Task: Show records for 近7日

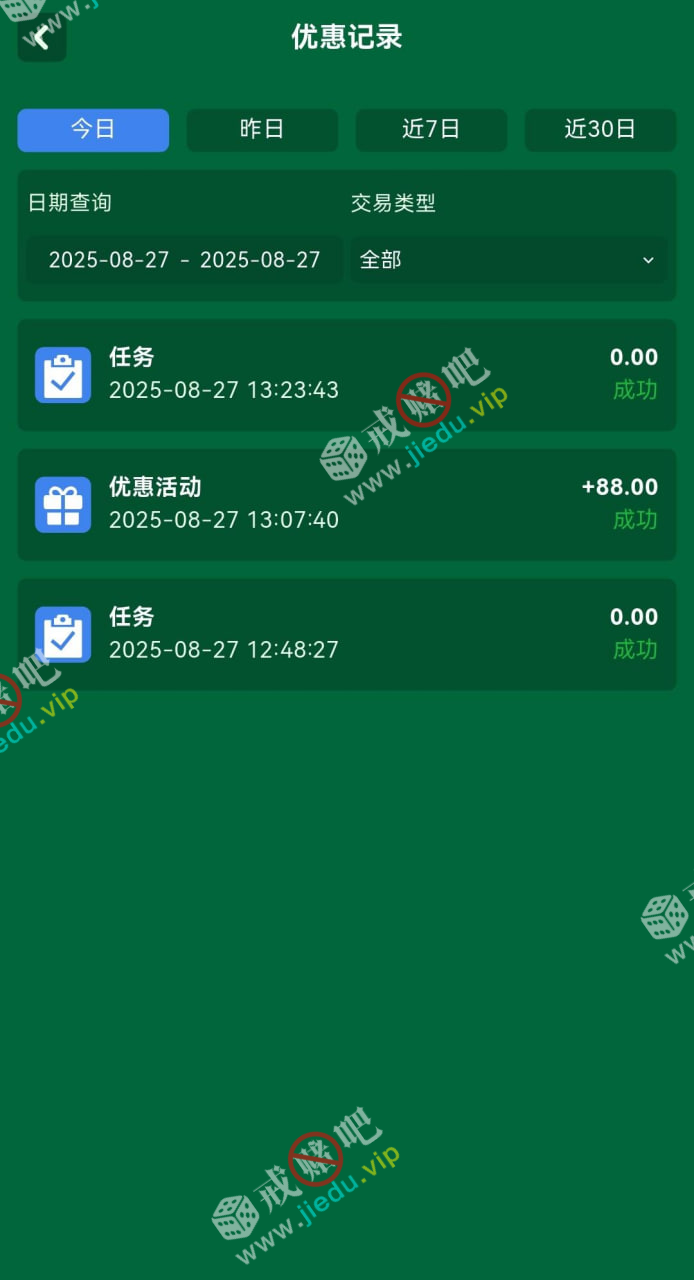Action: tap(431, 130)
